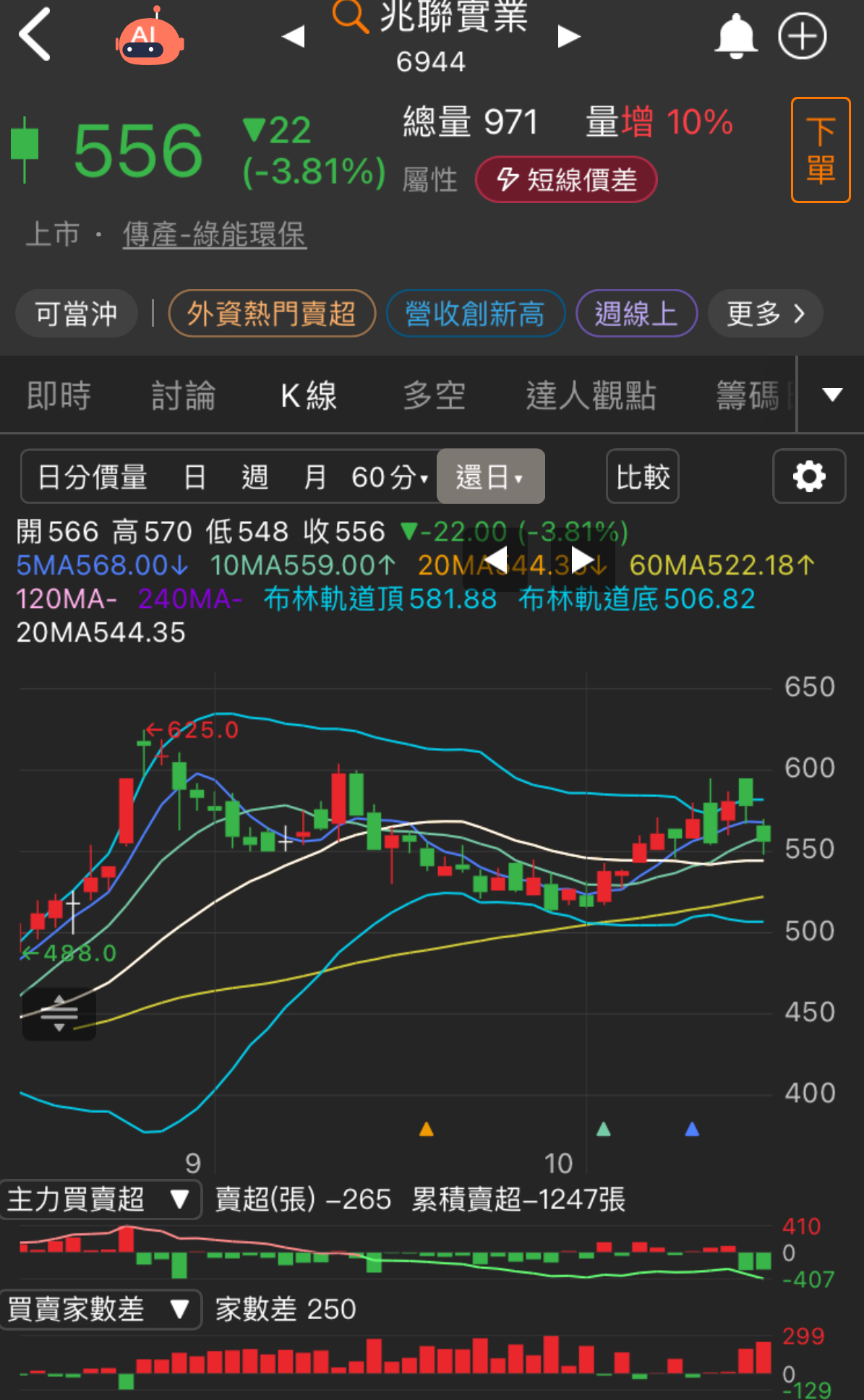Select the 外資熱門賣超 tag
The height and width of the screenshot is (1400, 864).
coord(272,314)
